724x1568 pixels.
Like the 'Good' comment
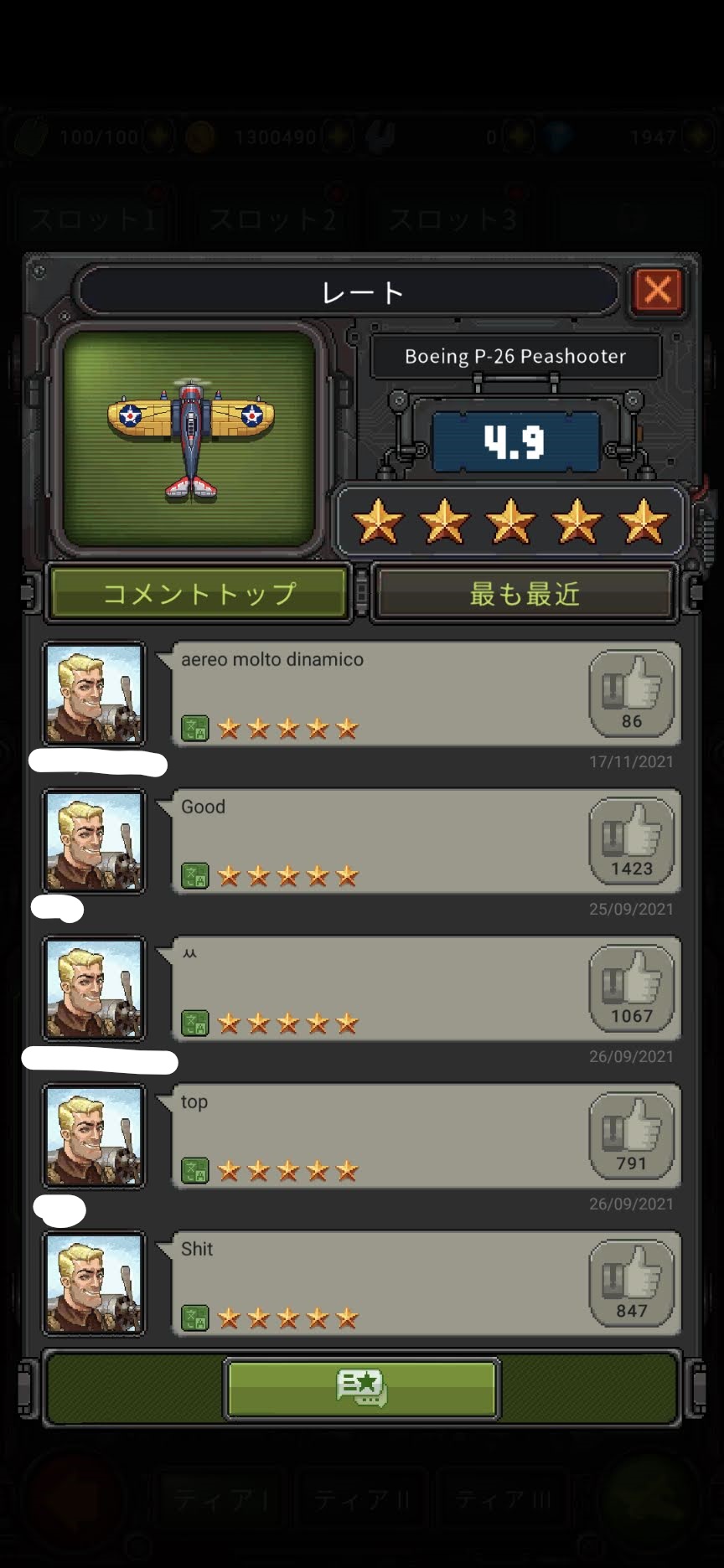point(632,842)
